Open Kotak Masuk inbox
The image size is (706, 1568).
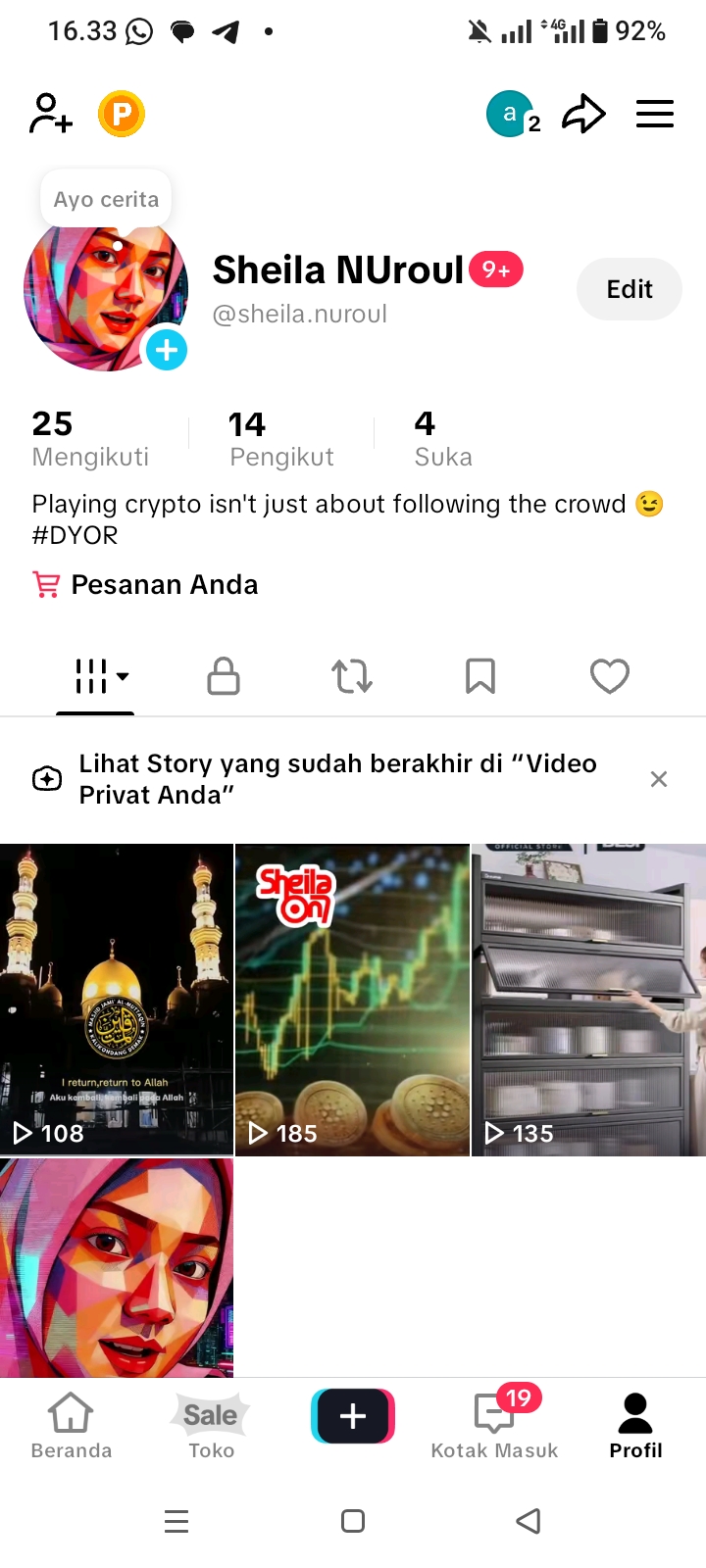pos(494,1426)
